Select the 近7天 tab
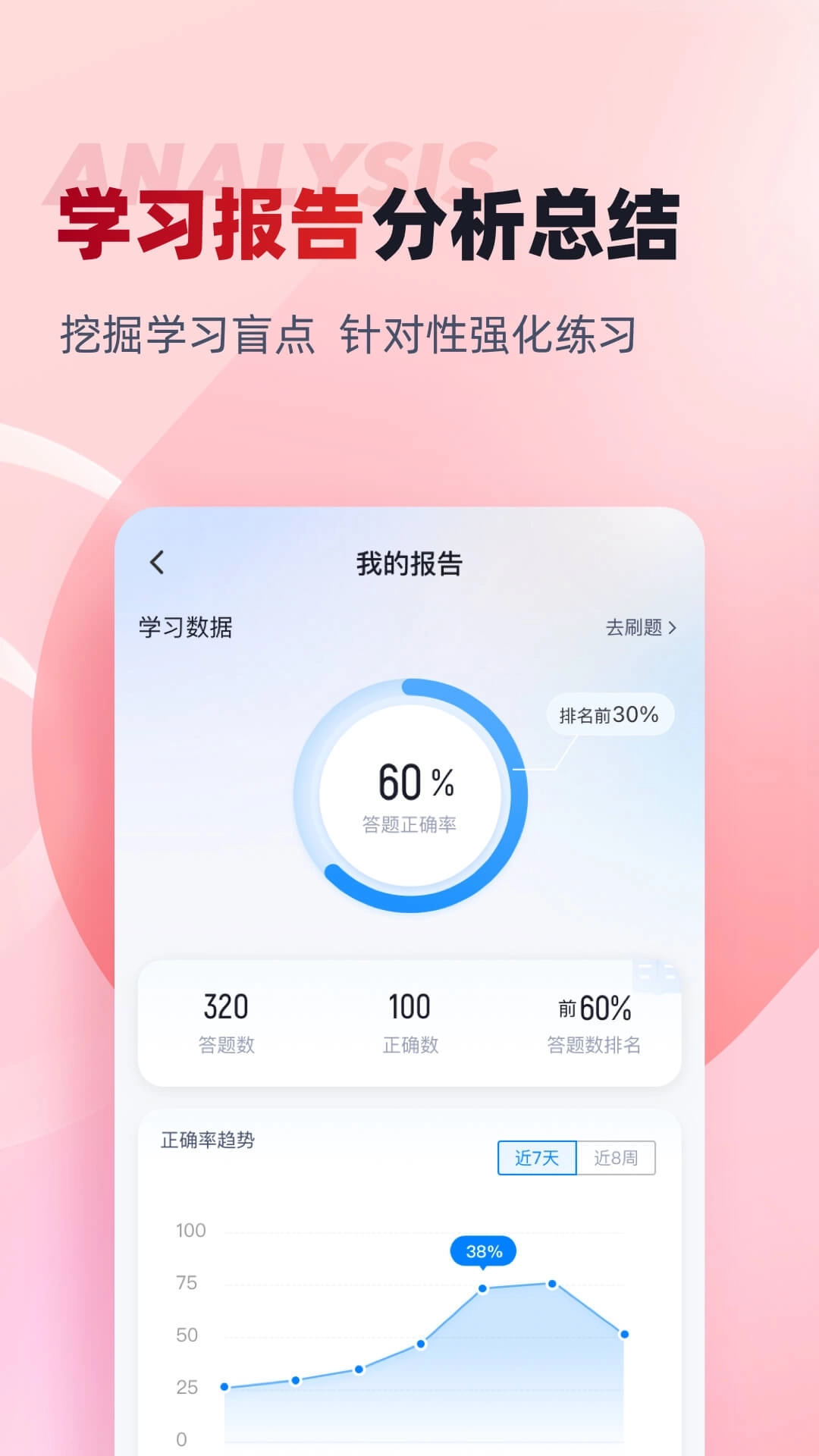Image resolution: width=819 pixels, height=1456 pixels. pos(536,1158)
